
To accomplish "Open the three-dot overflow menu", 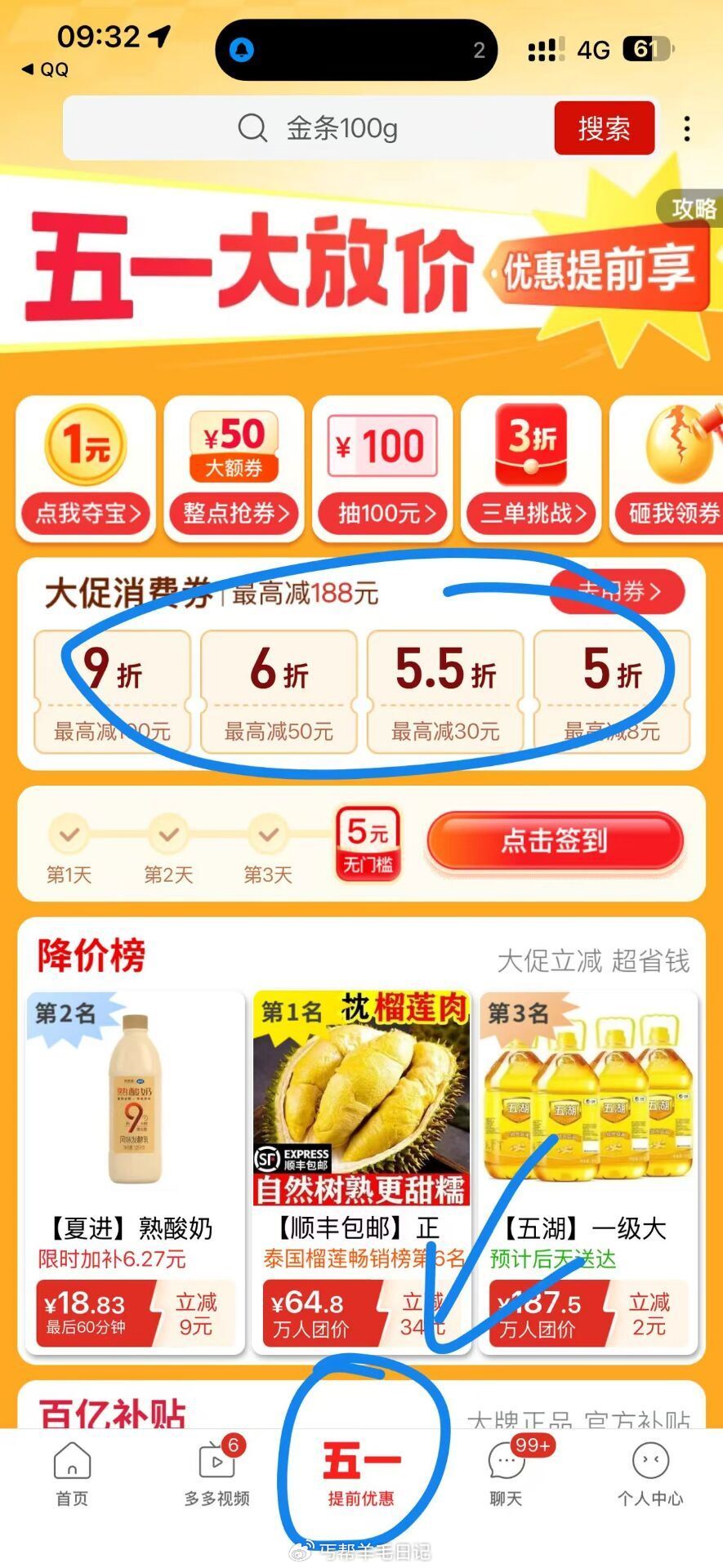I will tap(686, 128).
